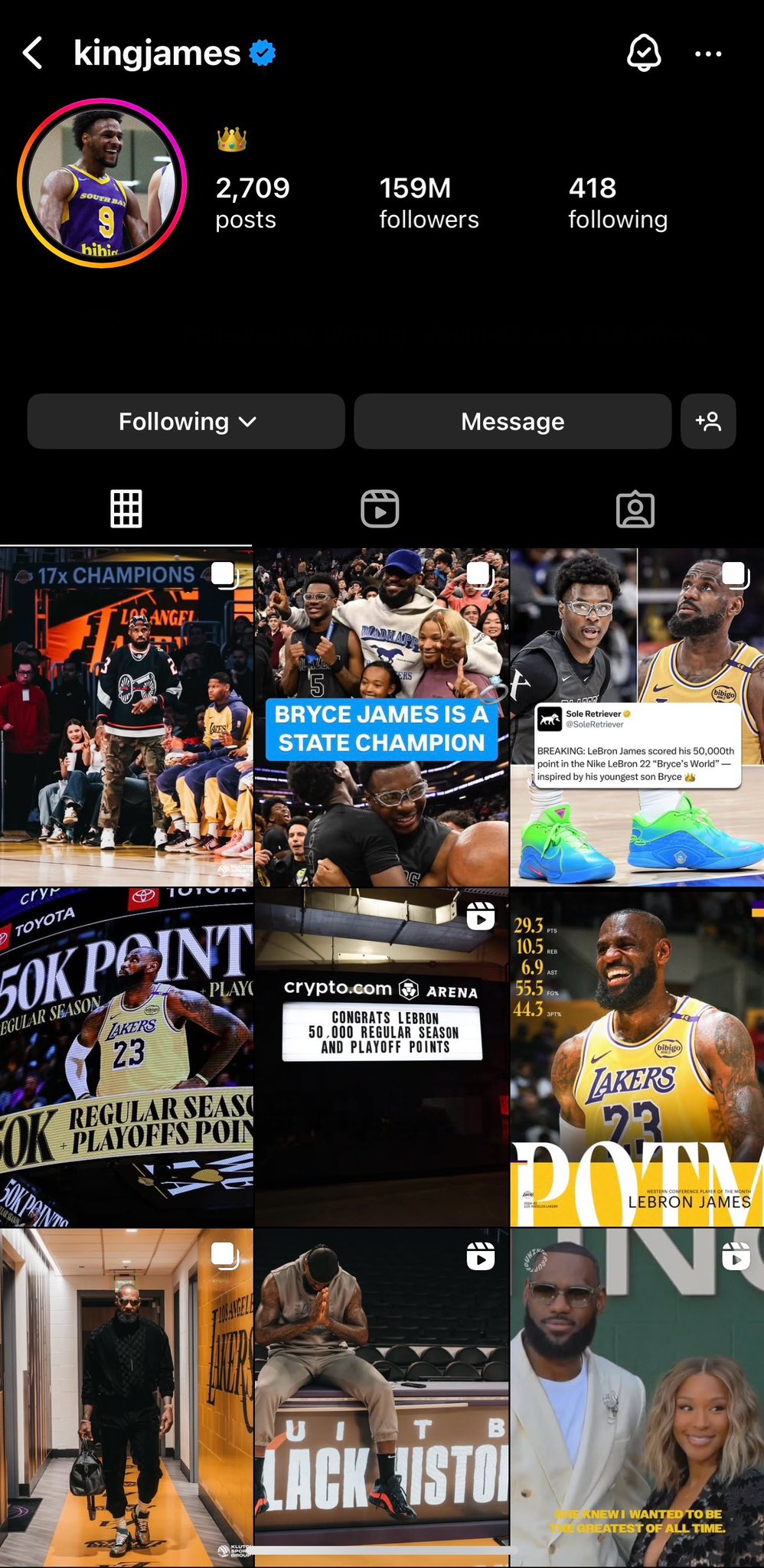This screenshot has width=764, height=1568.
Task: View the kingjames profile story
Action: (102, 183)
